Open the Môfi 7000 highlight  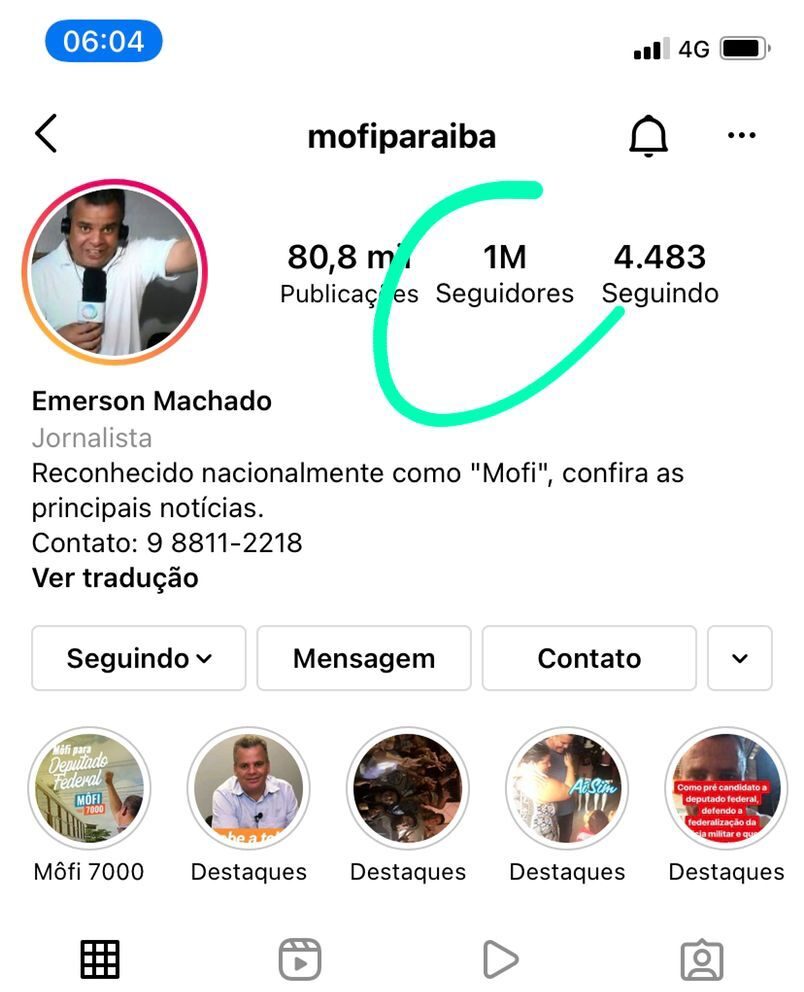(x=89, y=788)
